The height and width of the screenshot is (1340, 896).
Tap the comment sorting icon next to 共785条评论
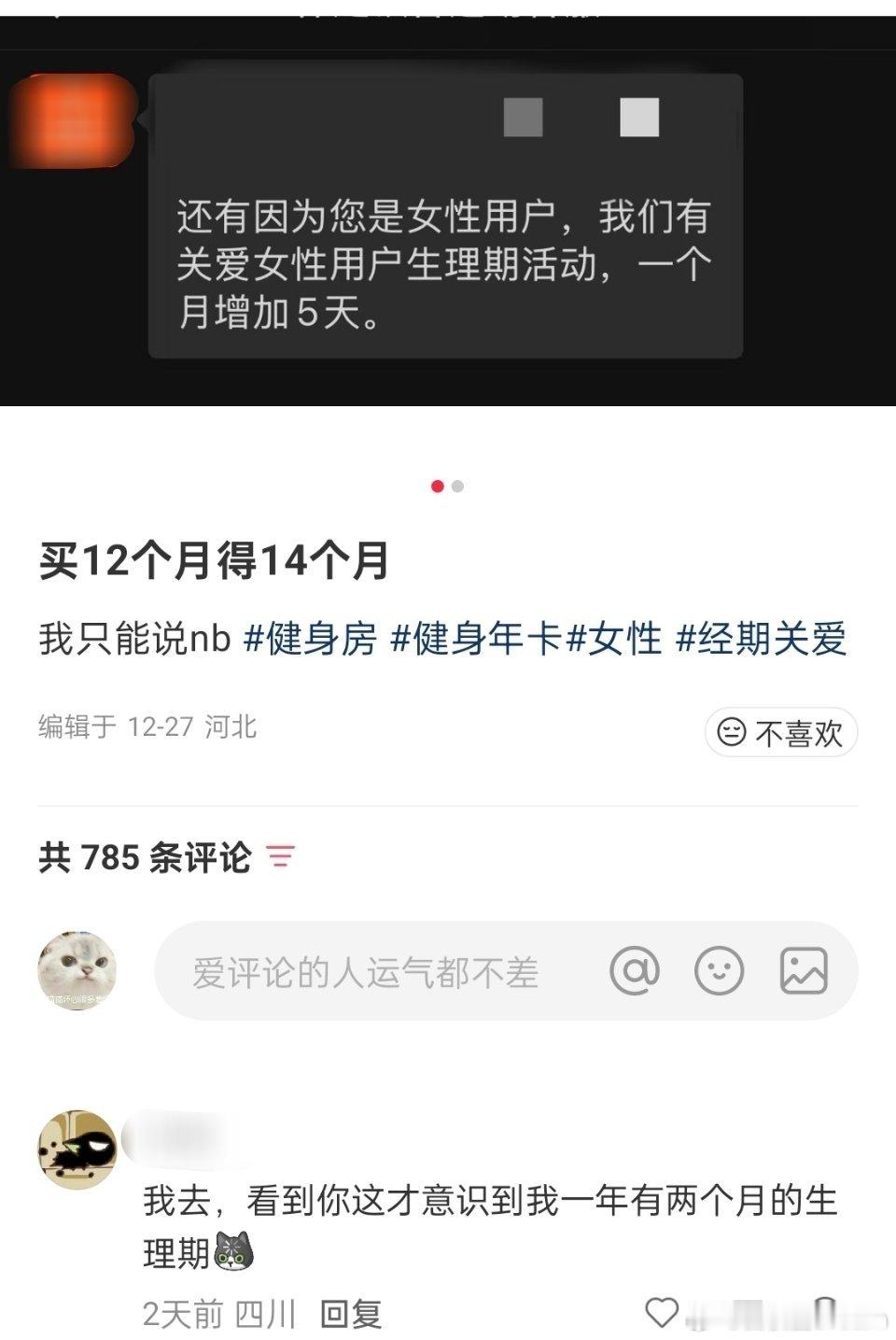[x=280, y=856]
